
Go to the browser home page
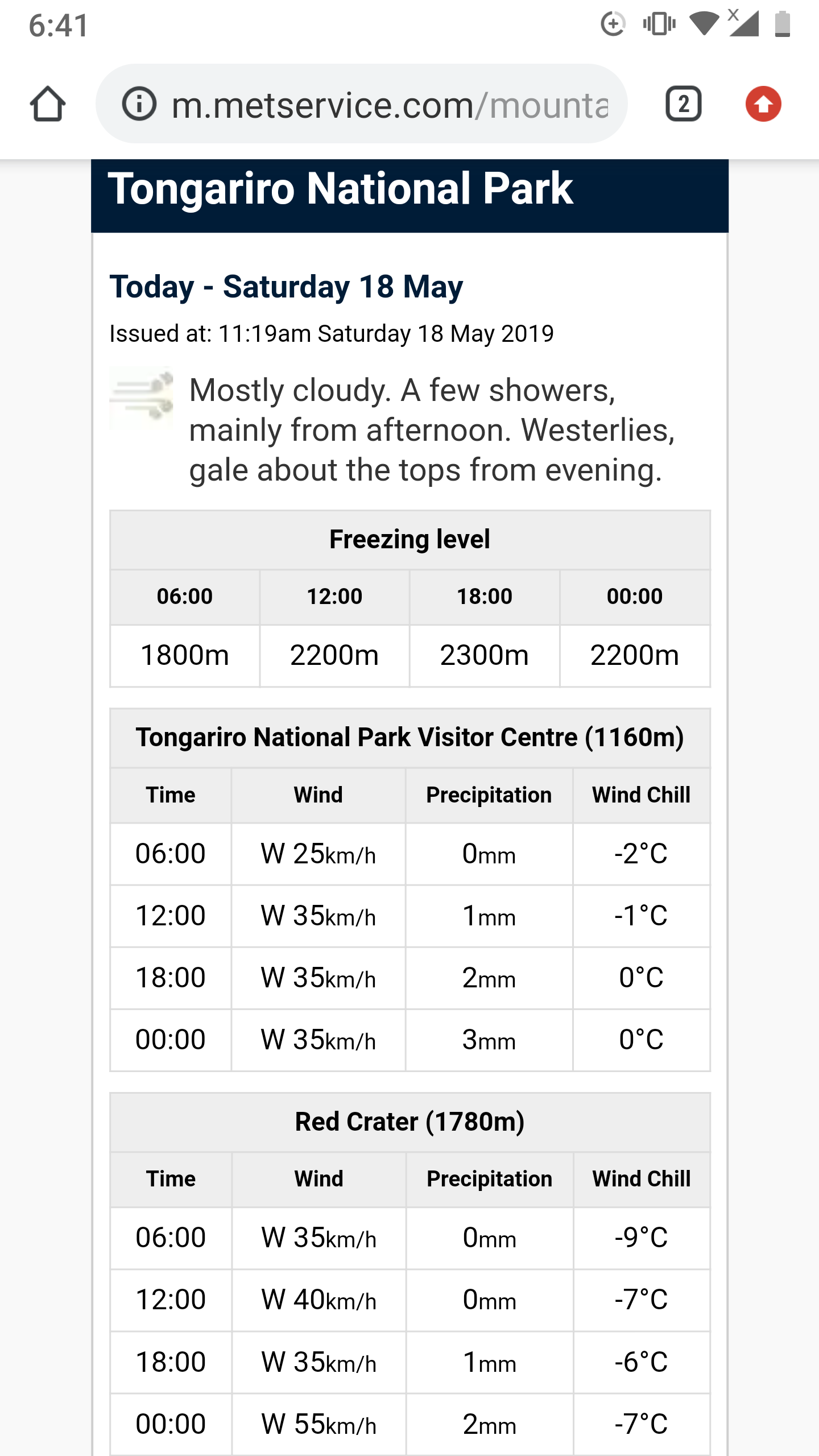coord(48,104)
